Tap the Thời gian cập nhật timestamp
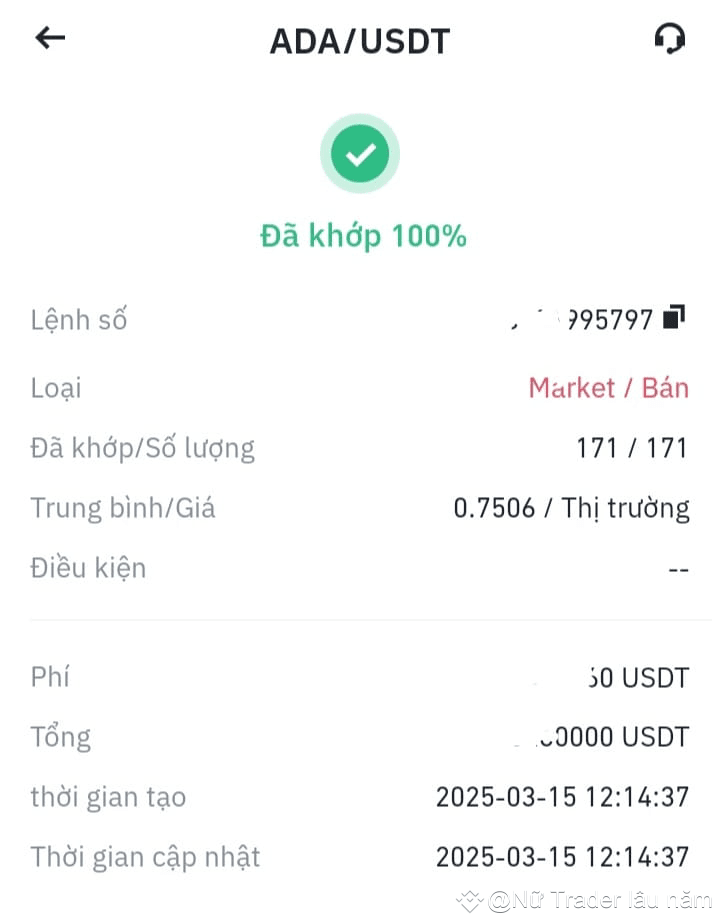The image size is (720, 922). tap(563, 857)
